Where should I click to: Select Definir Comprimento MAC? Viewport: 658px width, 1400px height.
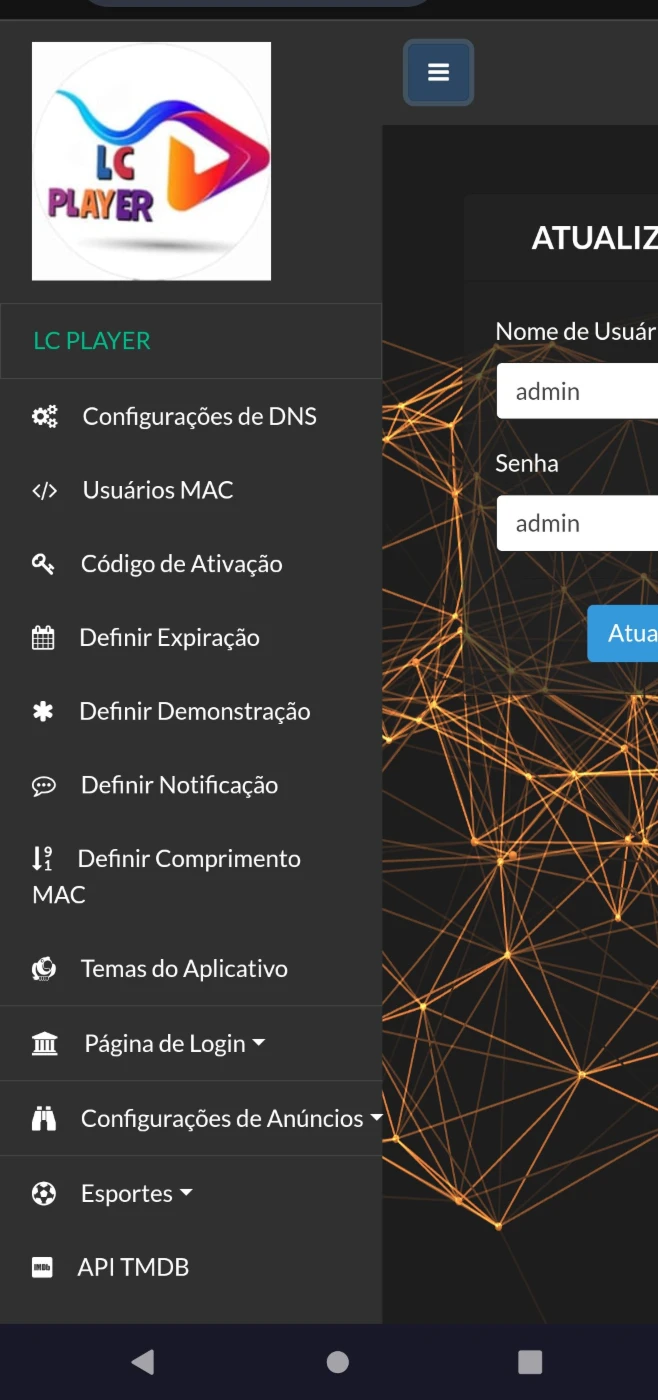(191, 877)
